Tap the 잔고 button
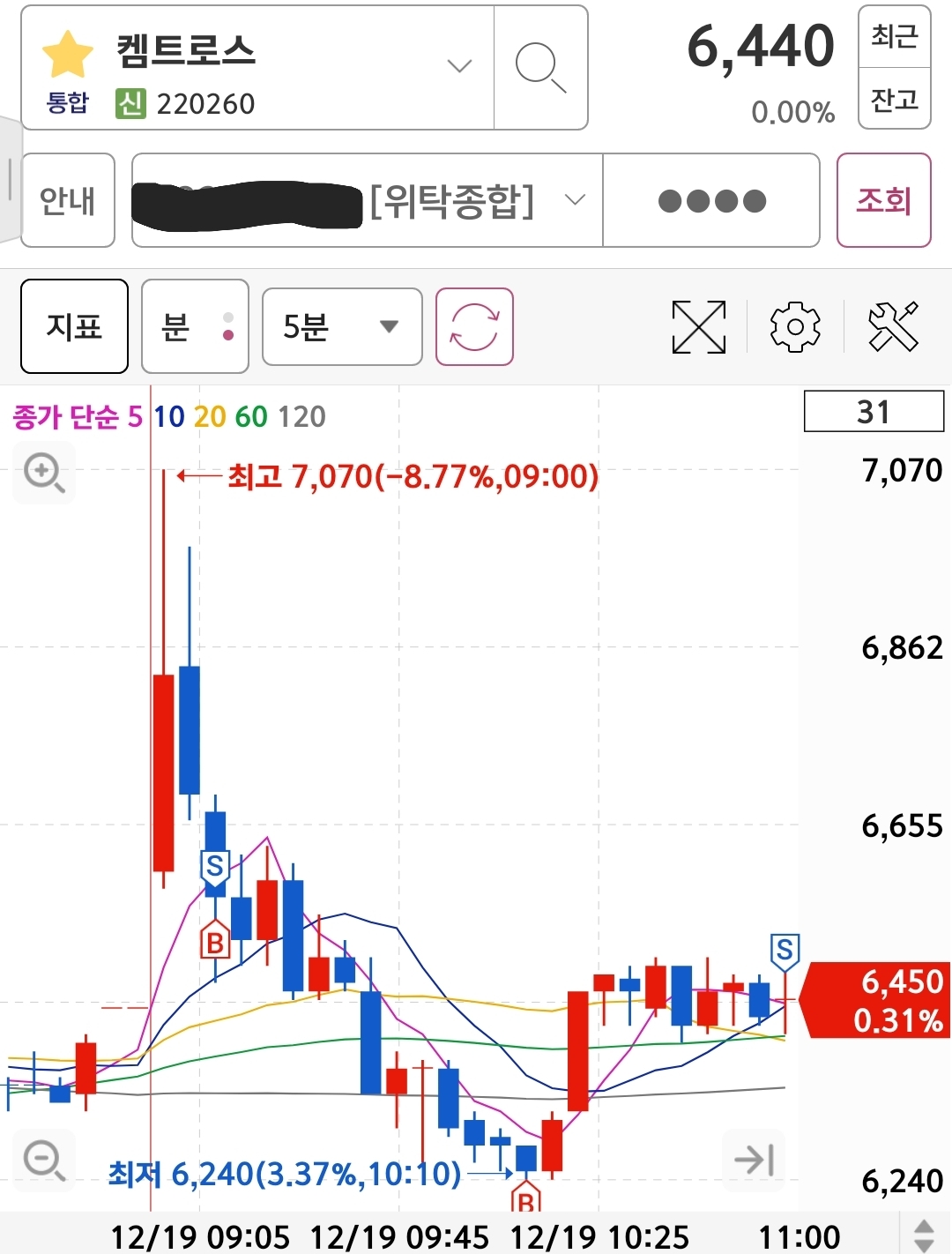952x1254 pixels. pyautogui.click(x=894, y=99)
